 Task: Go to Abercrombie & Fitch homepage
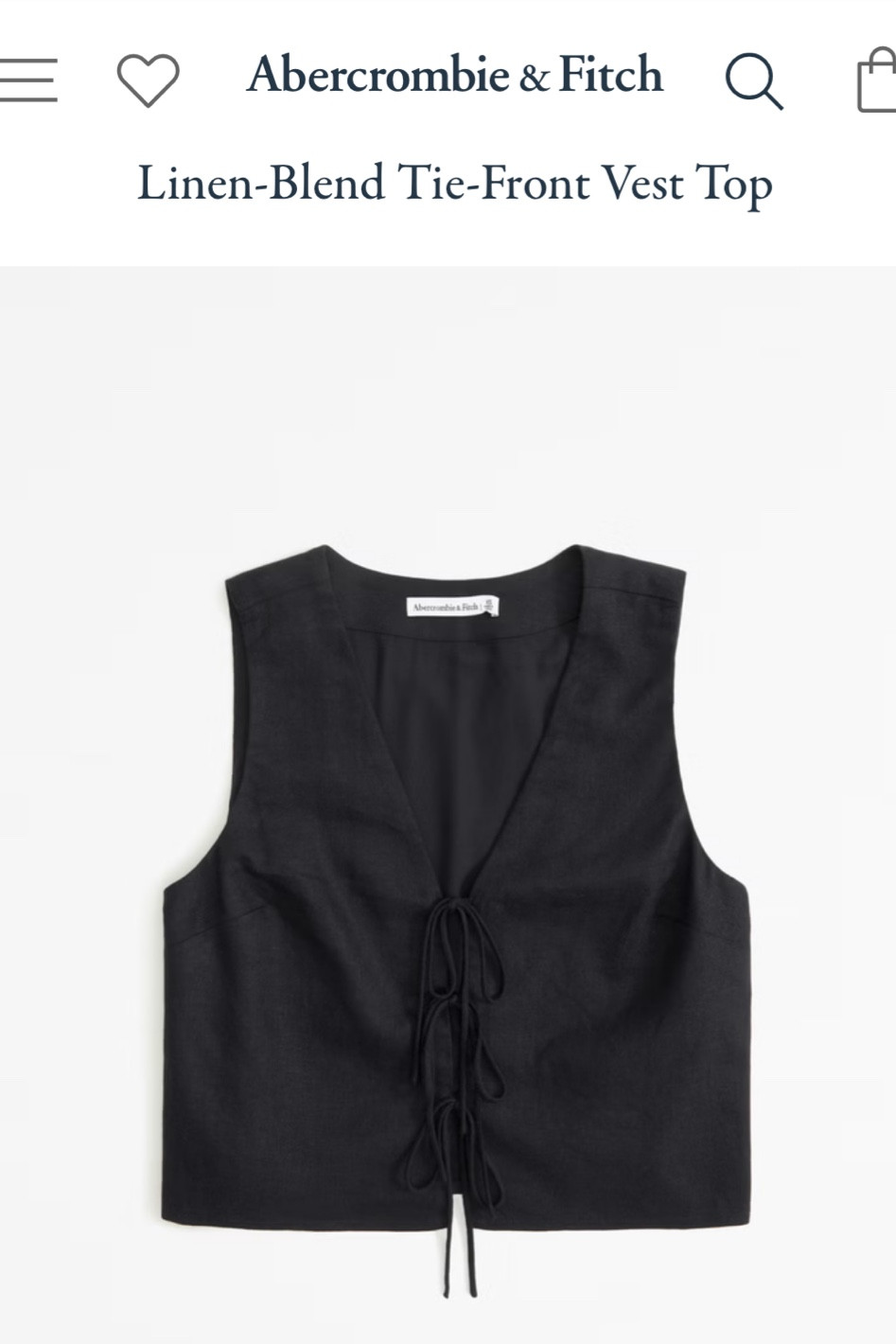455,76
